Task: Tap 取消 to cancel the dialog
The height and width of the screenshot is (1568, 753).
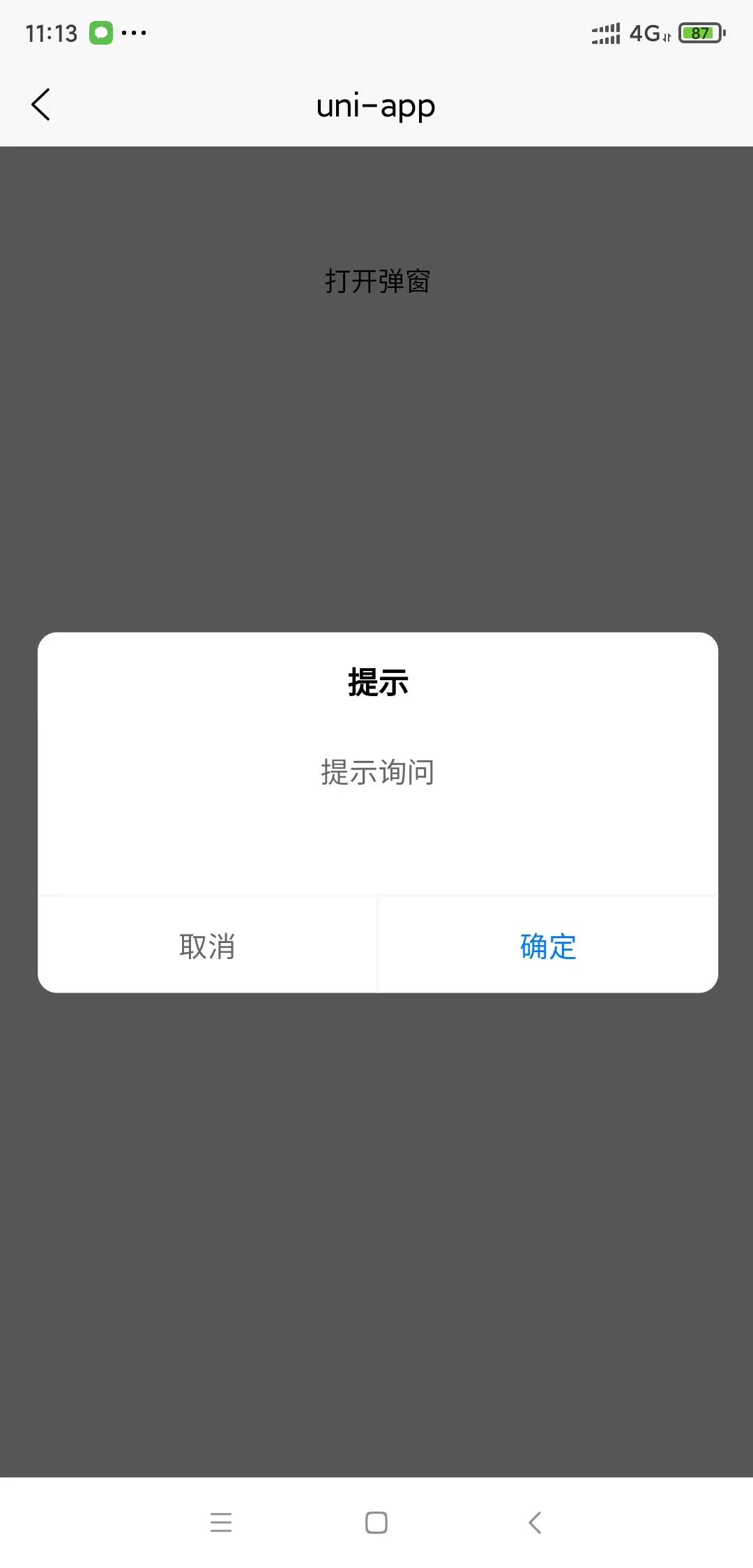Action: [207, 946]
